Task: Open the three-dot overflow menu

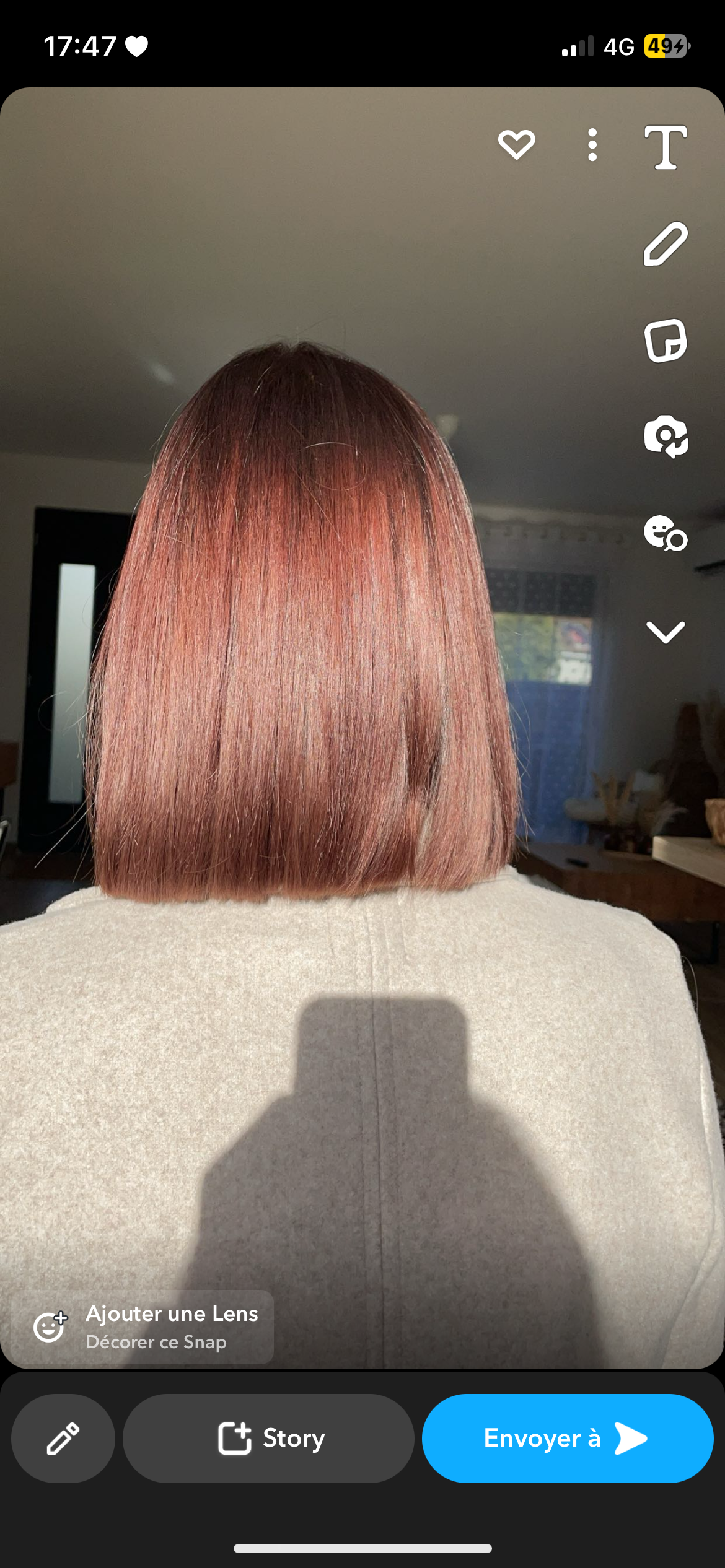Action: coord(592,145)
